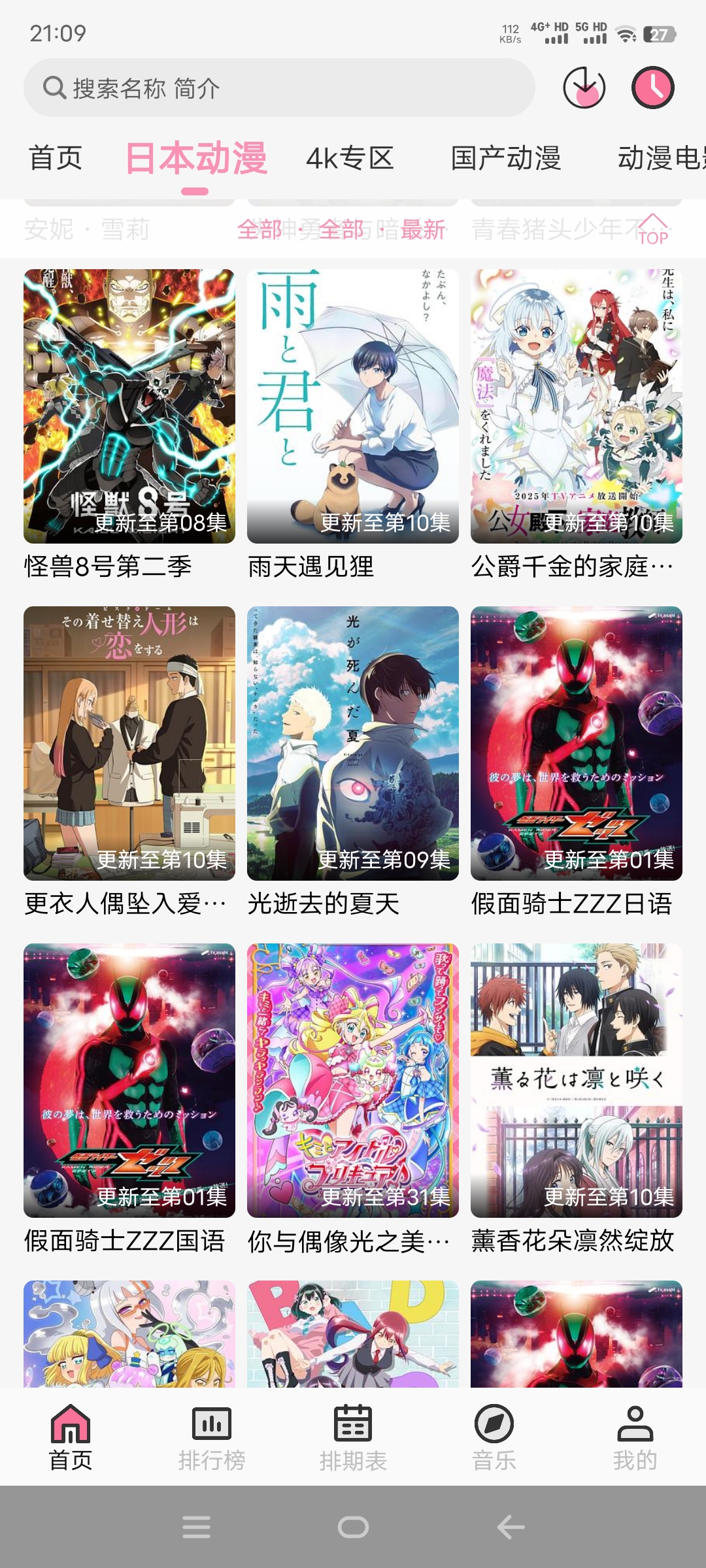Switch to the 首页 tab at top
Viewport: 706px width, 1568px height.
tap(54, 157)
